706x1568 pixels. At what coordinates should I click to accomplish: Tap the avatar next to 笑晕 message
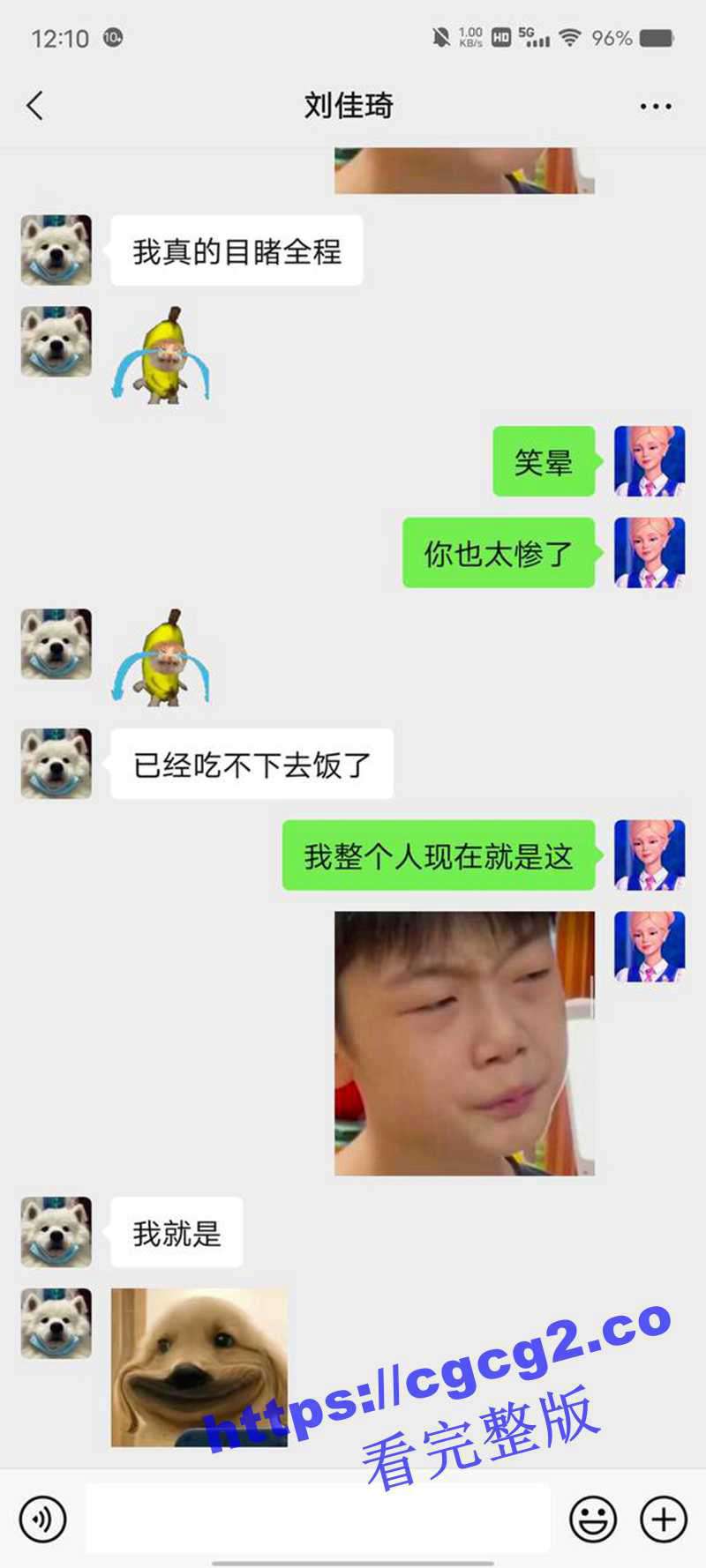[x=650, y=461]
